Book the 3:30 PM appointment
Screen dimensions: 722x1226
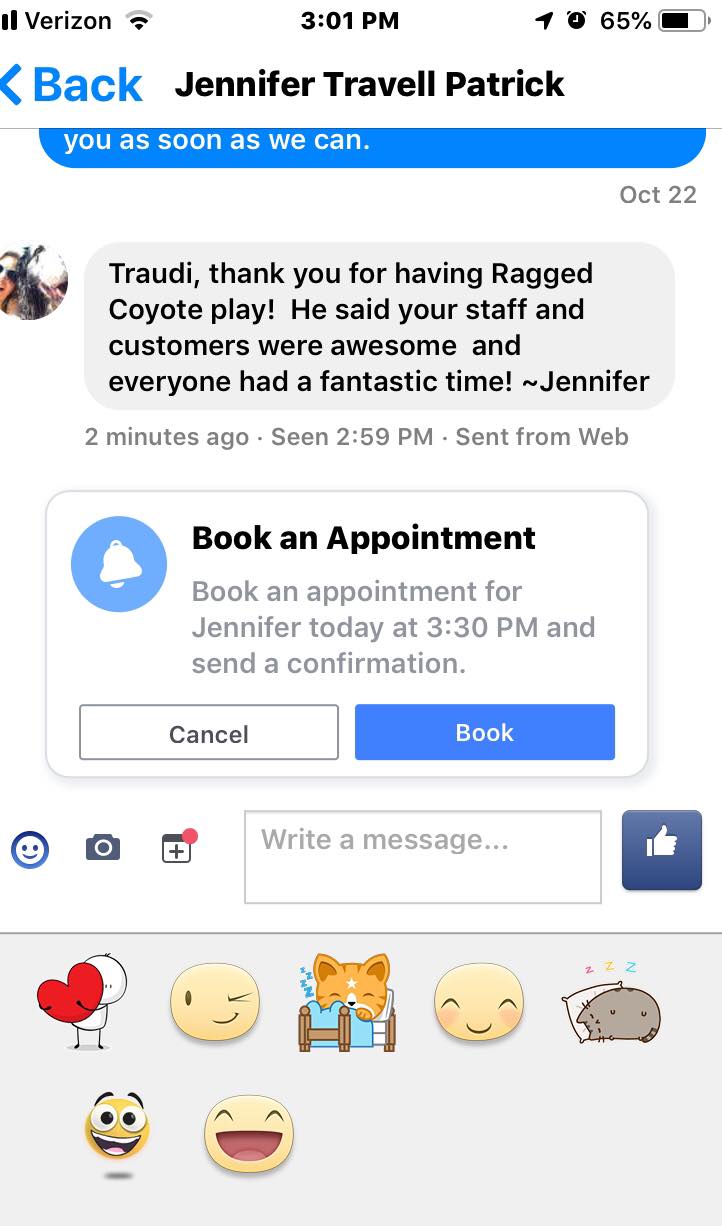[x=484, y=732]
